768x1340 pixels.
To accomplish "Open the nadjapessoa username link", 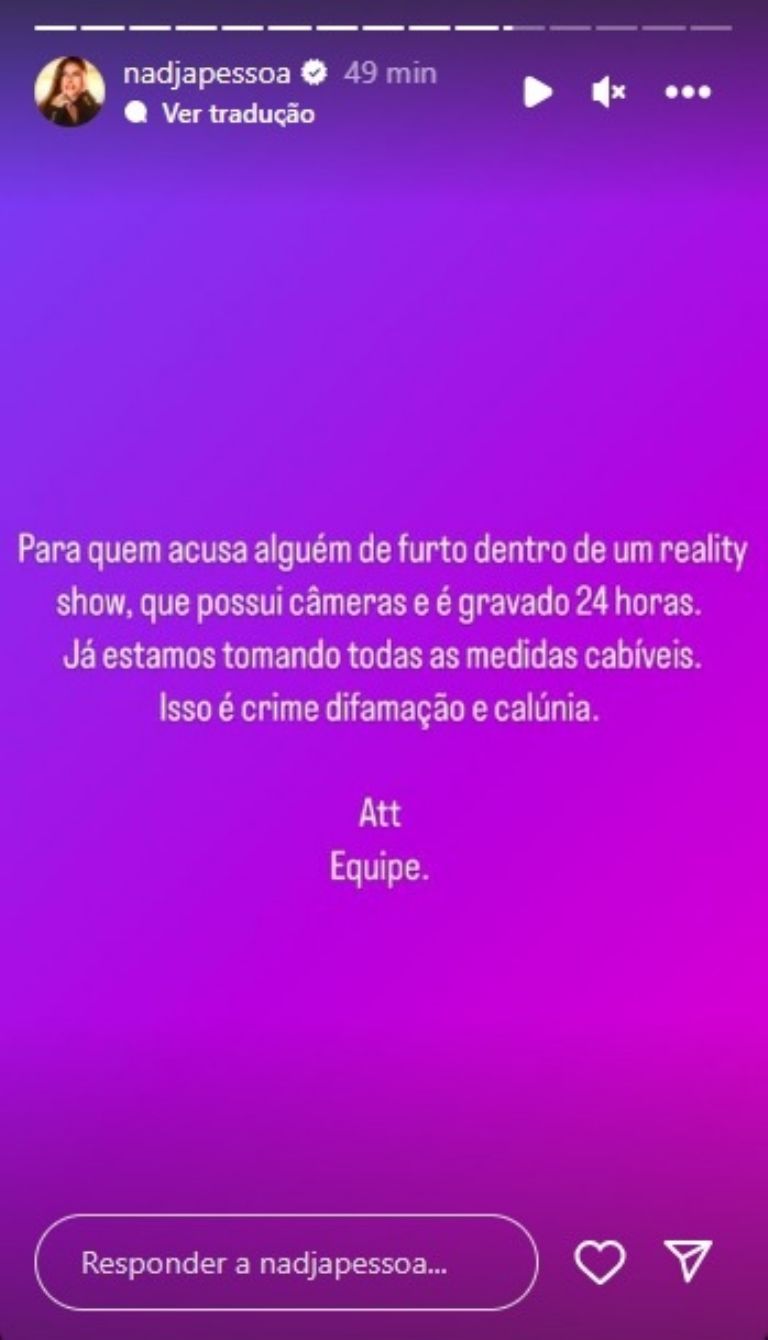I will point(208,73).
